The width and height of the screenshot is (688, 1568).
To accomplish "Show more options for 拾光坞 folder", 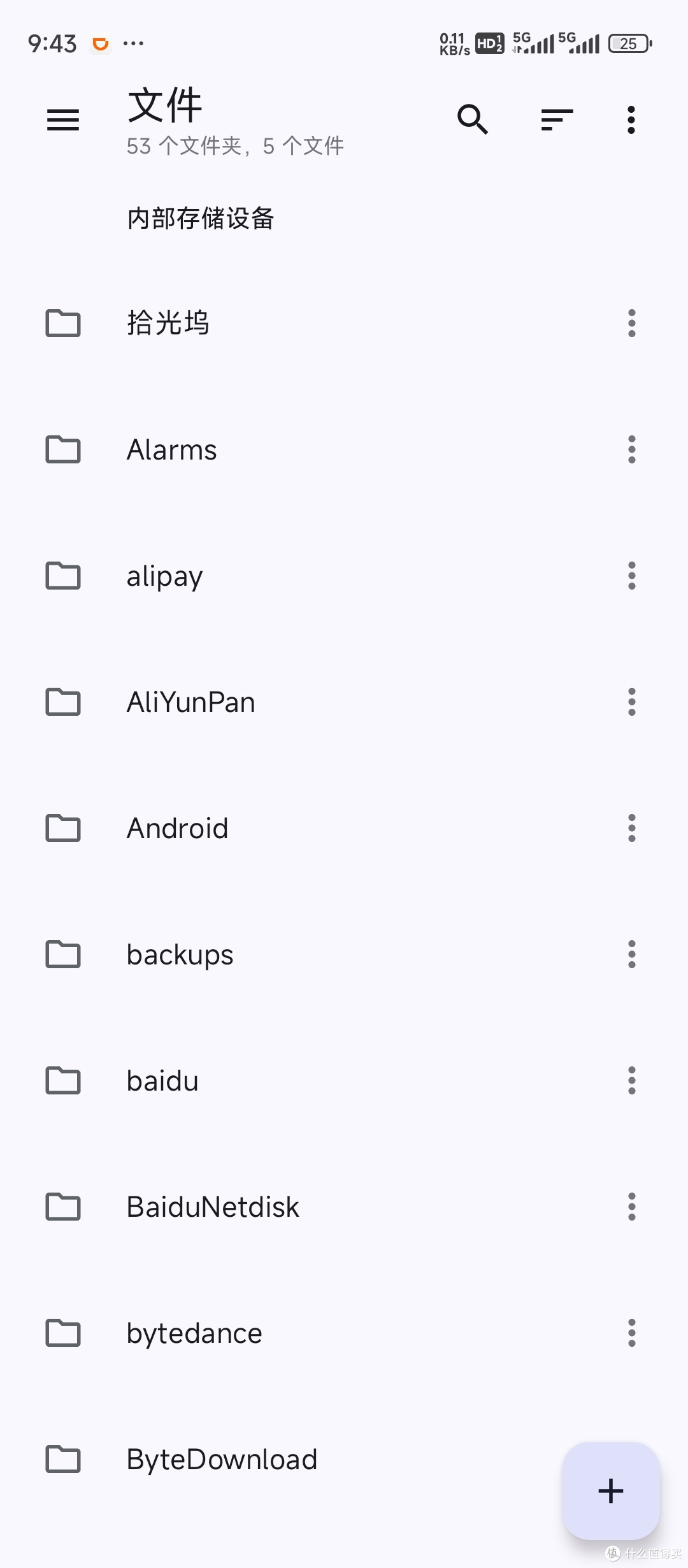I will click(x=631, y=323).
